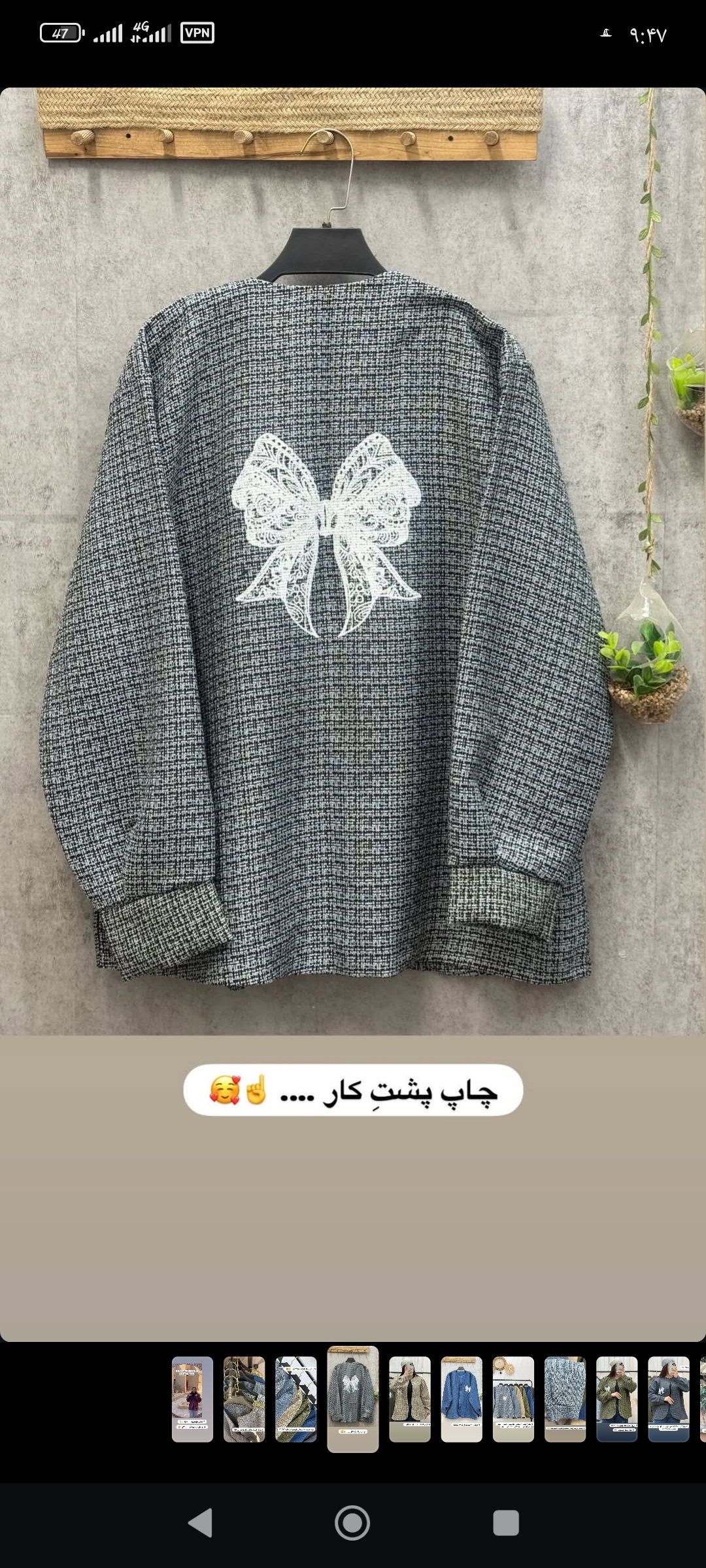The image size is (706, 1568).
Task: Open the story thumbnail with the blue jacket on a hanger
Action: (x=462, y=1399)
